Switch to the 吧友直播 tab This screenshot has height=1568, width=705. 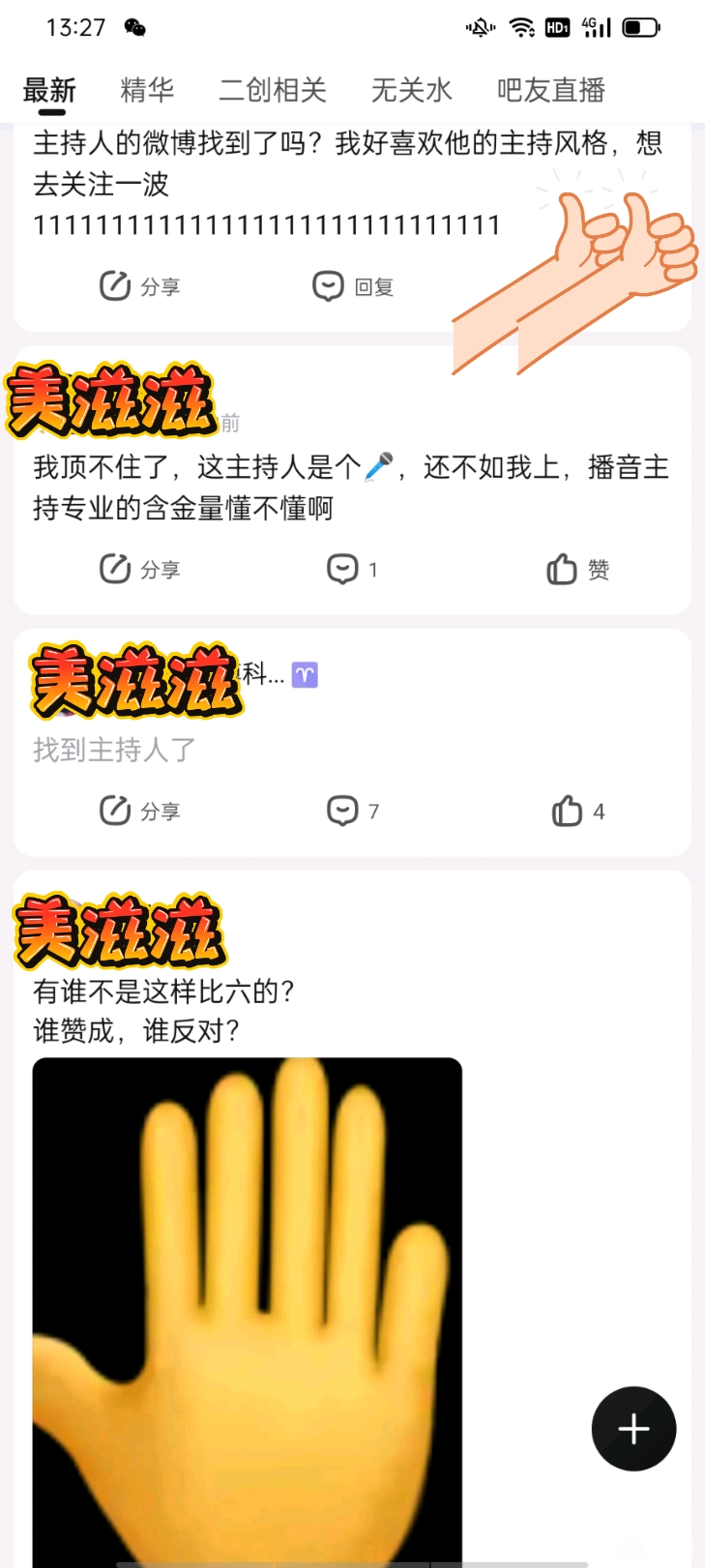tap(550, 90)
